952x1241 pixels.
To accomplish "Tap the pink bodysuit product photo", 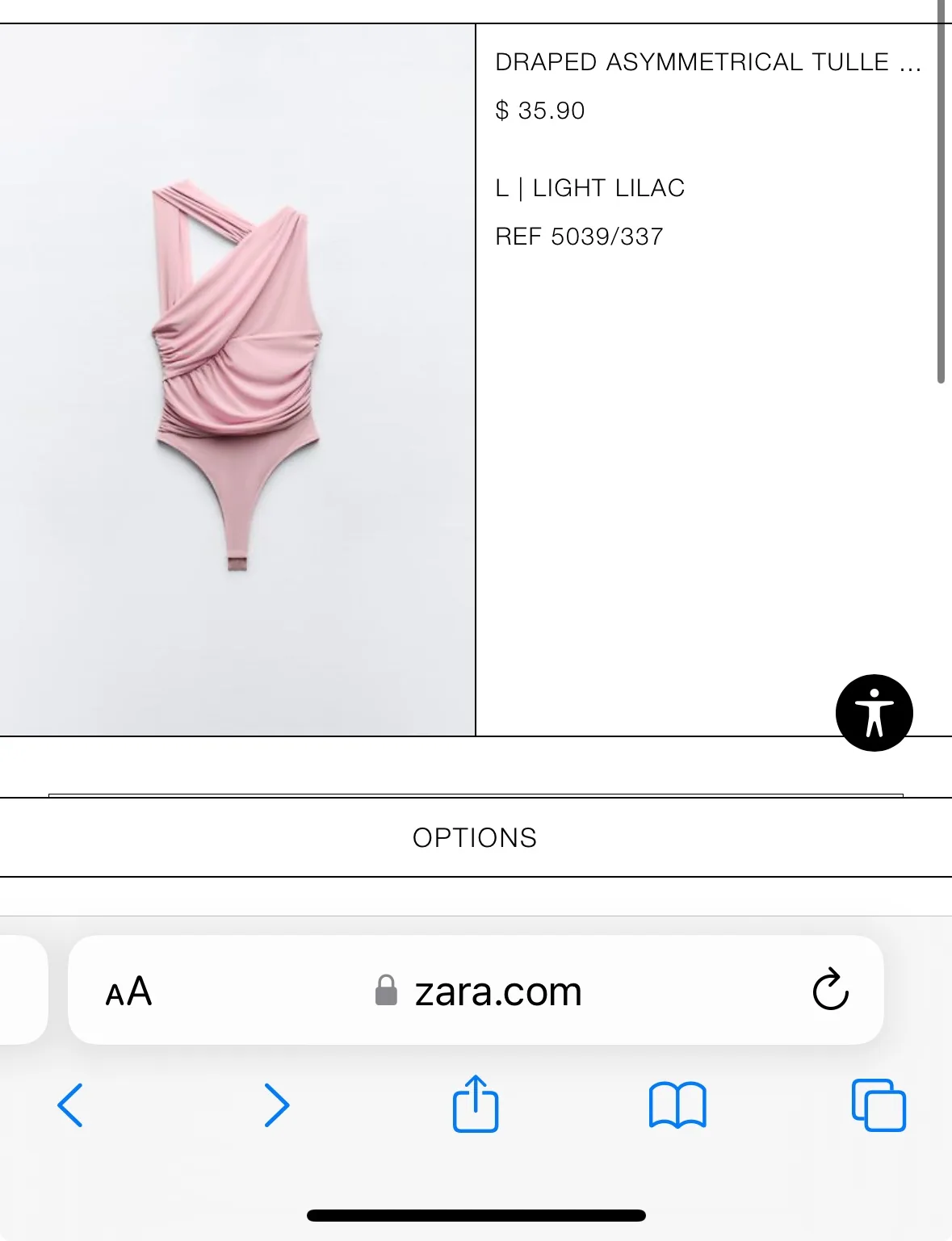I will click(238, 379).
